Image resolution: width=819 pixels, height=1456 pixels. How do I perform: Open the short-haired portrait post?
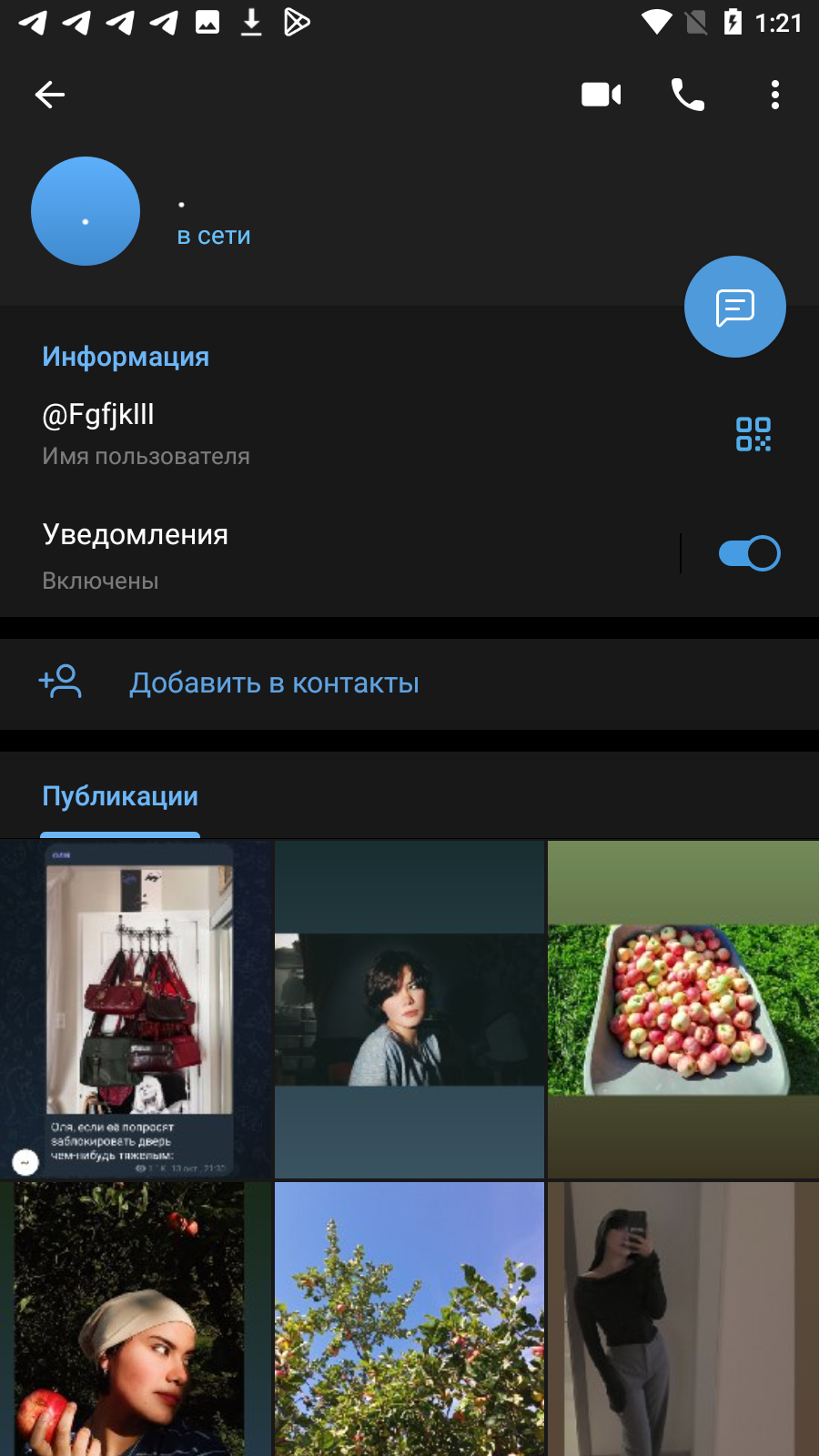409,1009
